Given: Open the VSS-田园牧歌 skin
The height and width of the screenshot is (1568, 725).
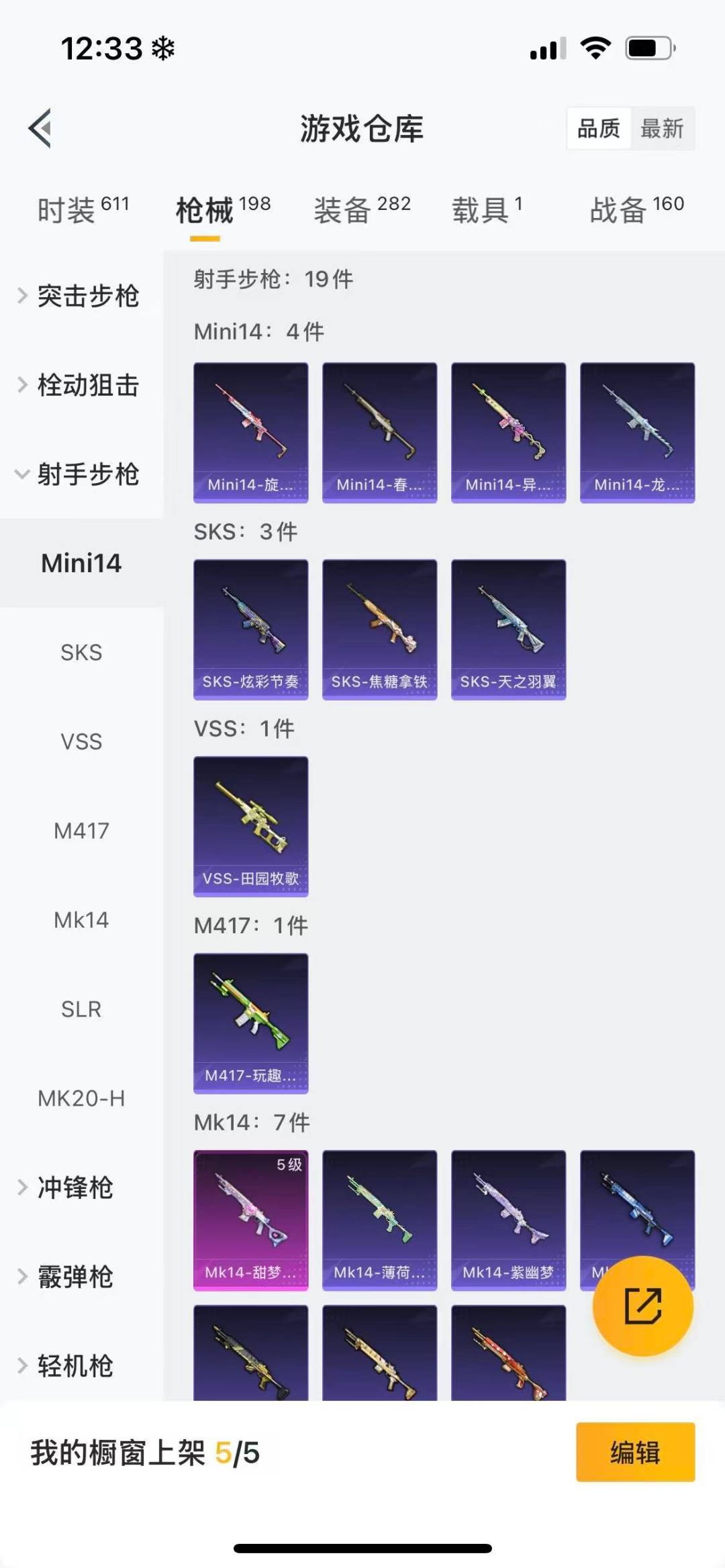Looking at the screenshot, I should point(251,826).
